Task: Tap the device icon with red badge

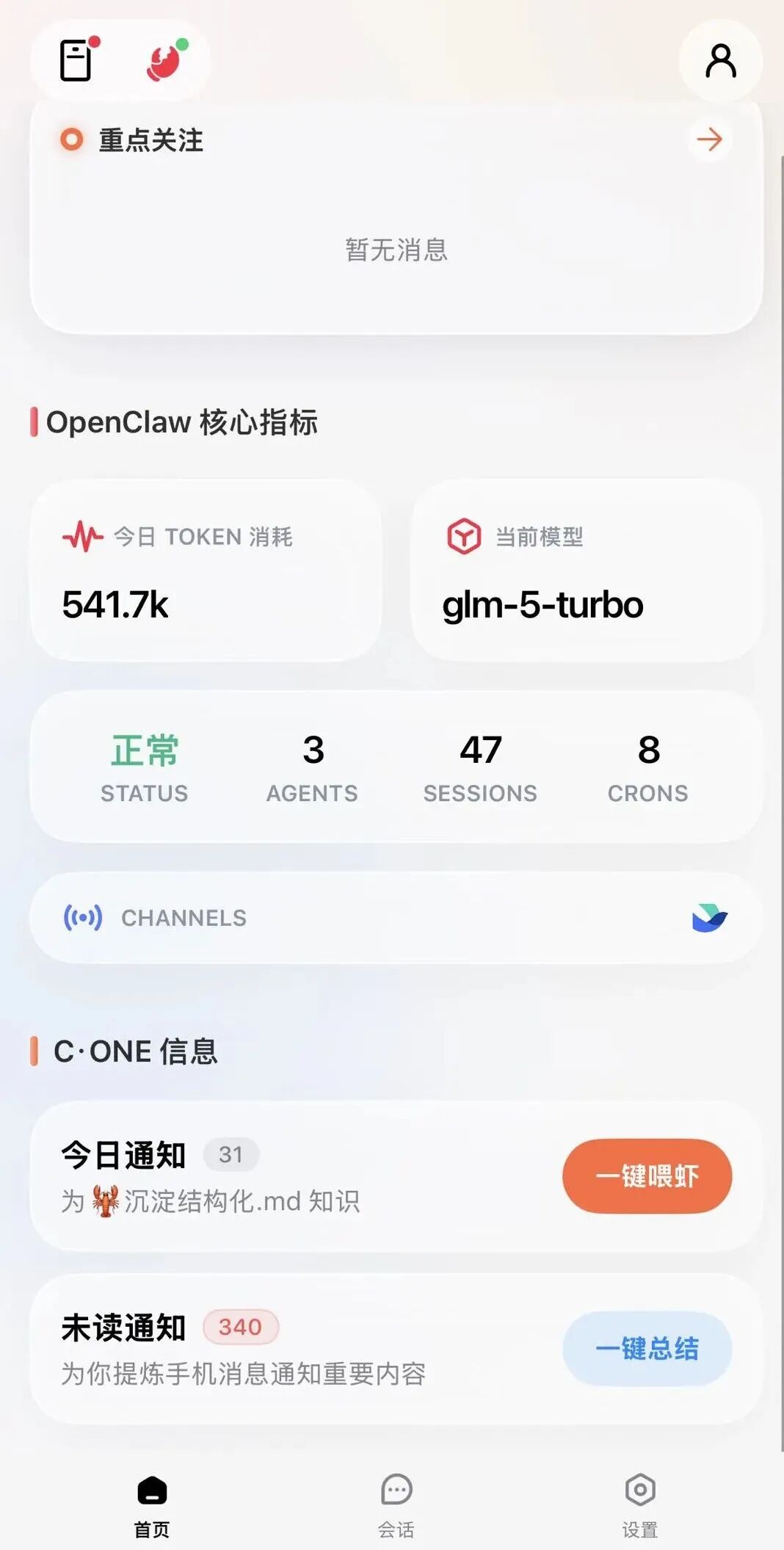Action: (76, 60)
